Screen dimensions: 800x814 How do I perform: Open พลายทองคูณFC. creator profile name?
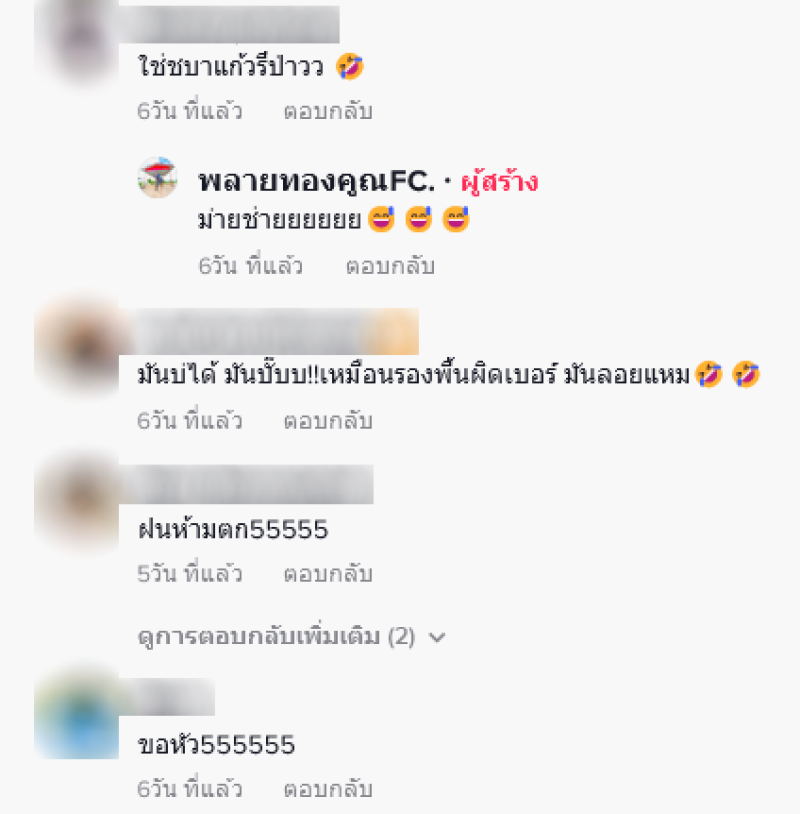pos(317,182)
